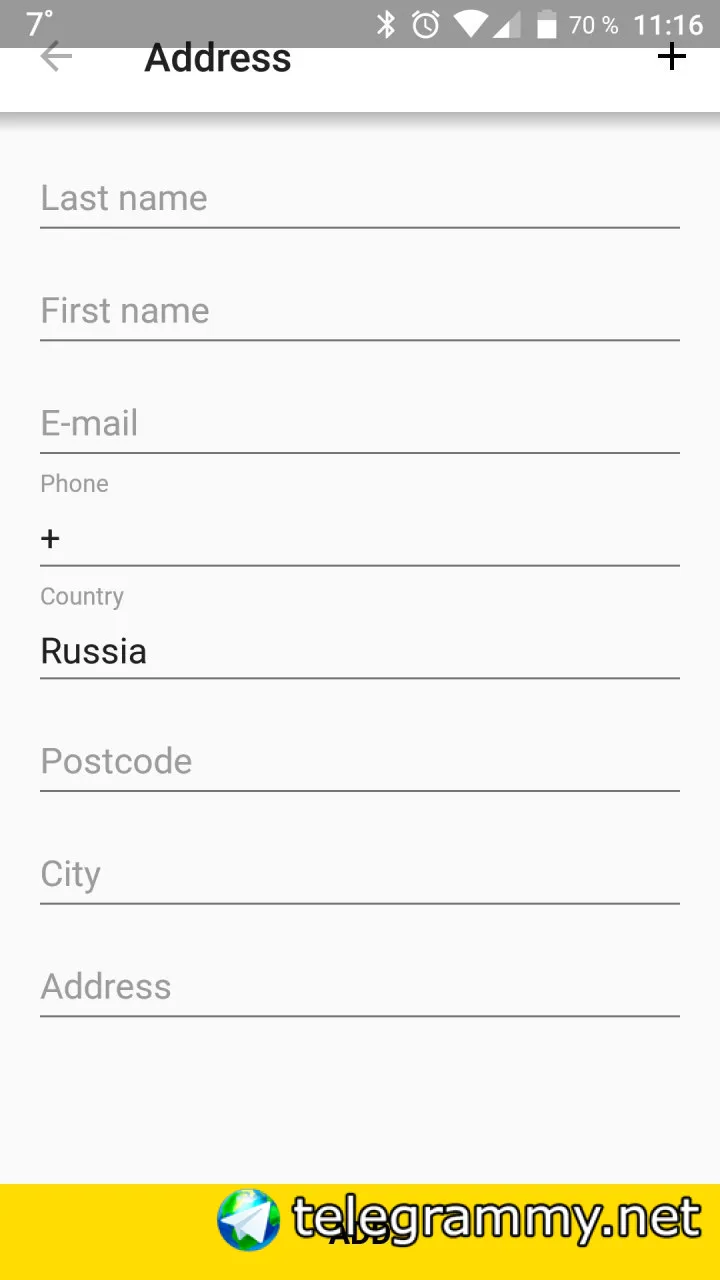Tap the plus icon in the header

(x=671, y=57)
